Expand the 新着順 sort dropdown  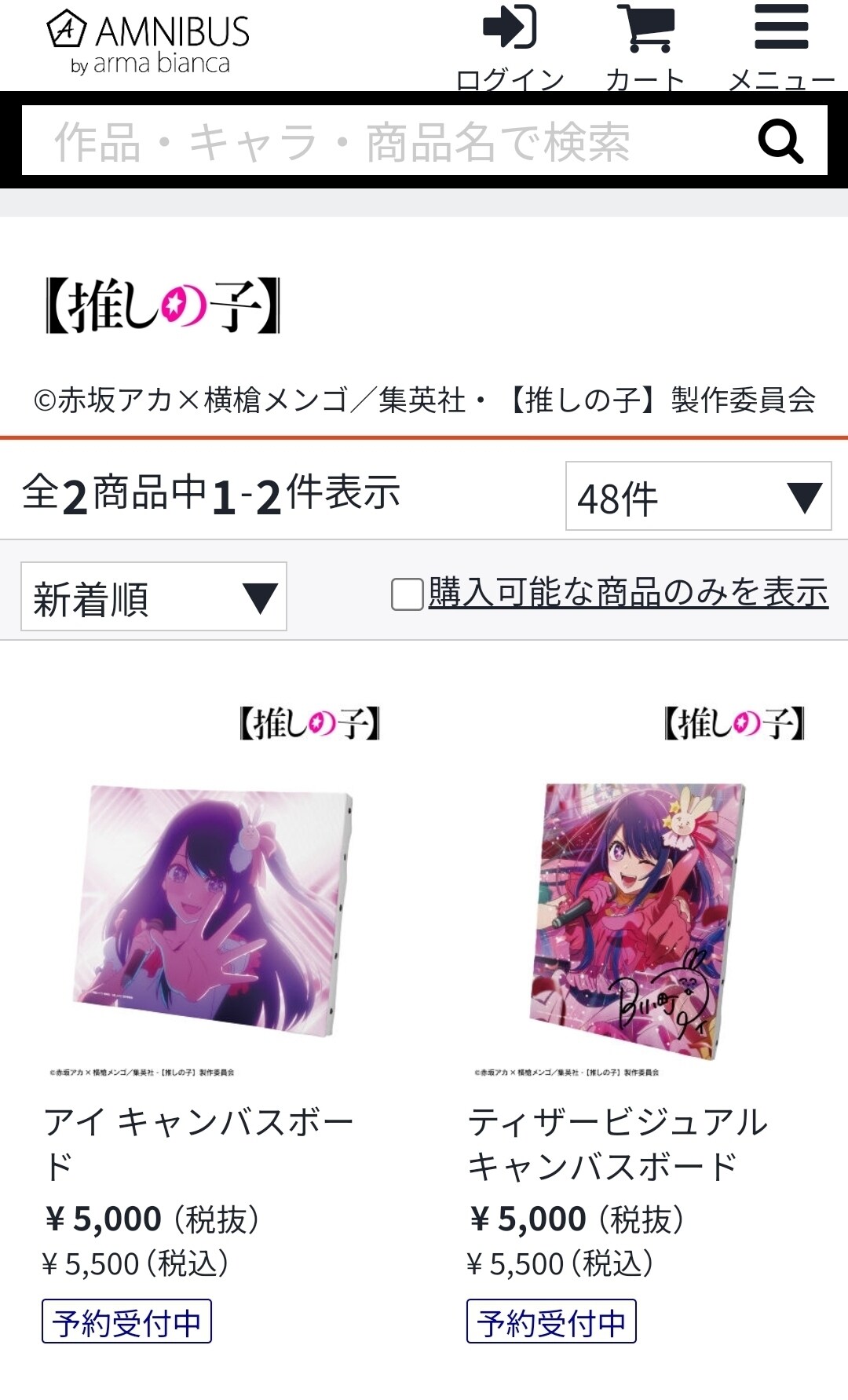154,597
